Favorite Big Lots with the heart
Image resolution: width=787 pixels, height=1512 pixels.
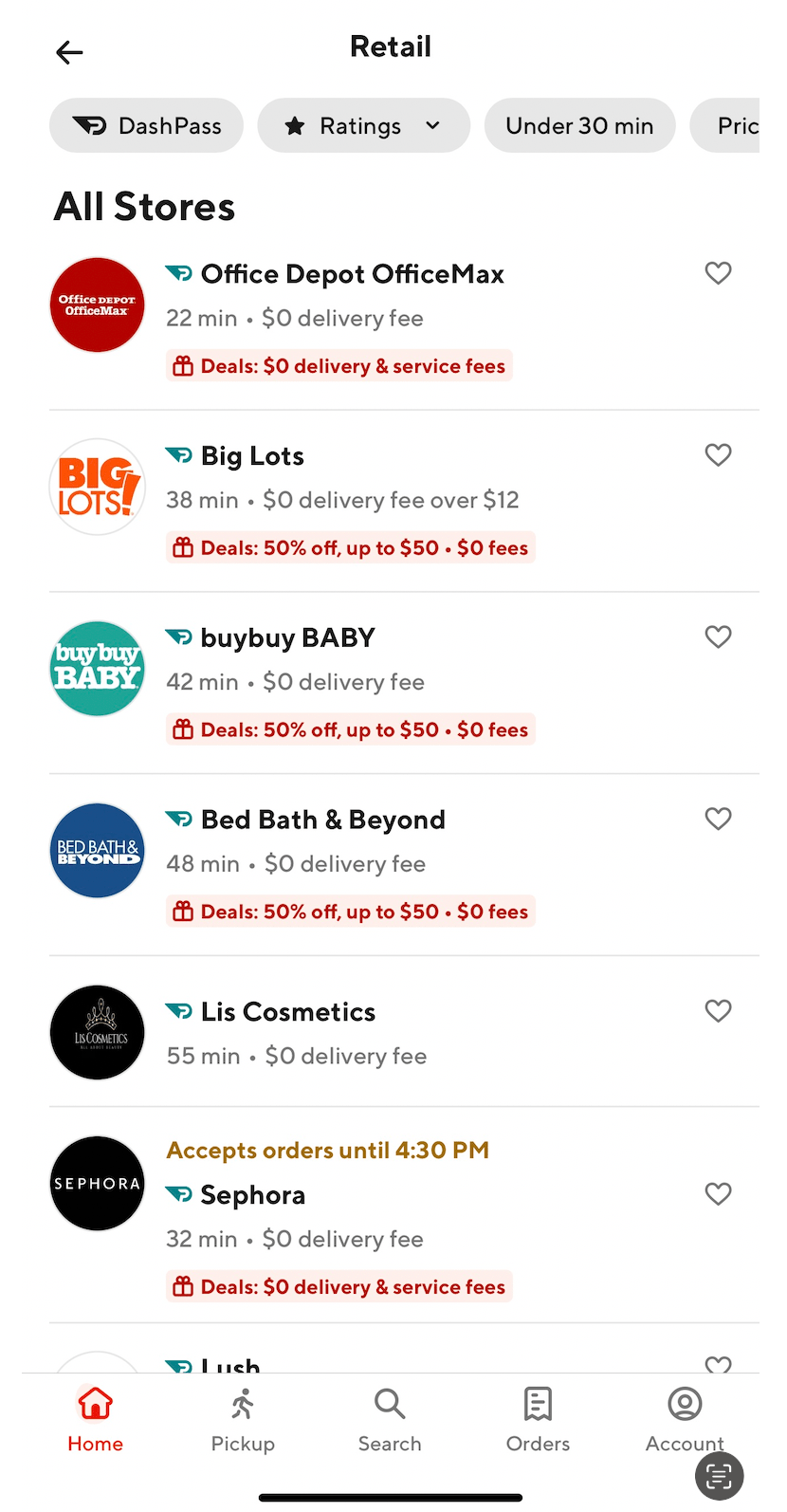coord(718,455)
